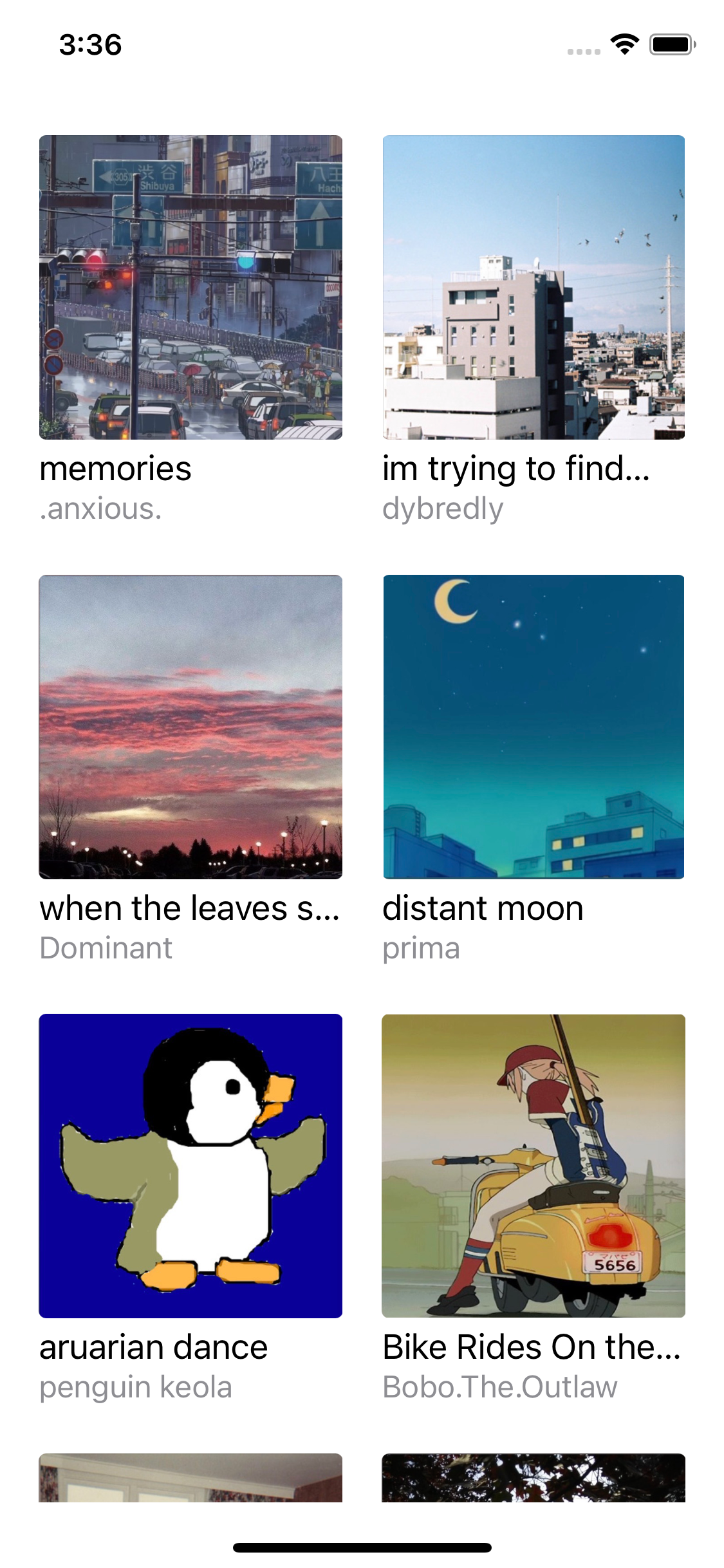This screenshot has height=1568, width=724.
Task: Open the 'memories' track by .anxious.
Action: [190, 288]
